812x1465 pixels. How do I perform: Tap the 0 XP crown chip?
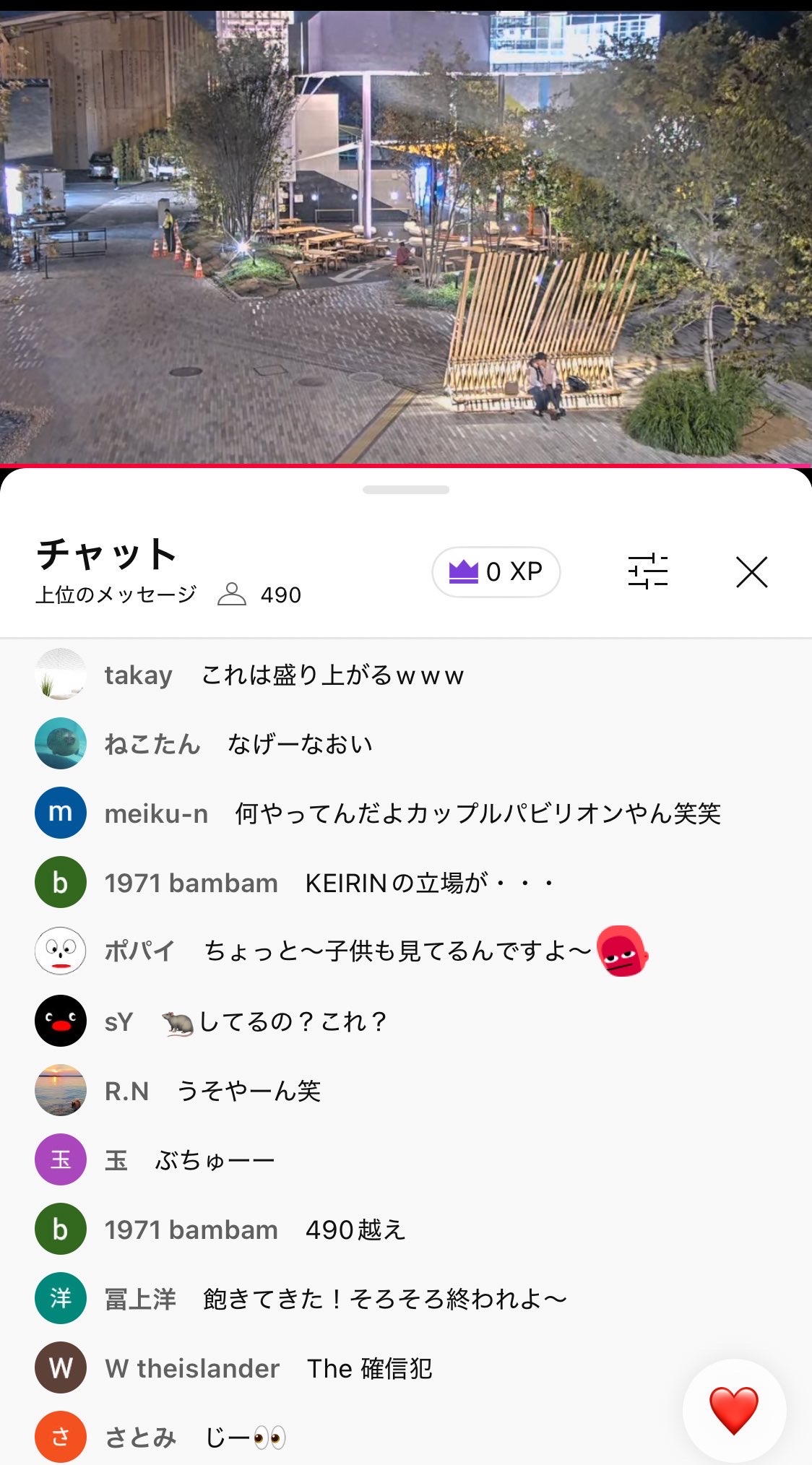[x=496, y=572]
